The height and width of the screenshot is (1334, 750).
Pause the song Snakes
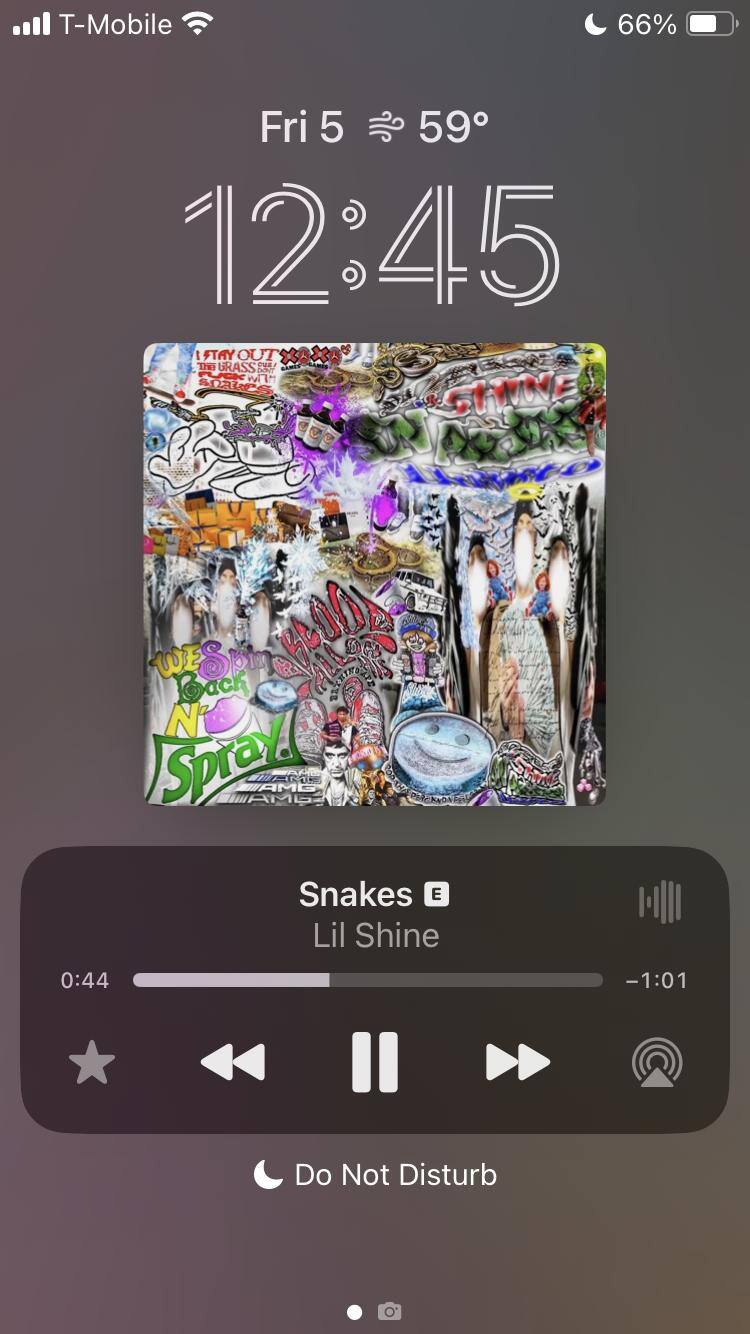[x=375, y=1061]
